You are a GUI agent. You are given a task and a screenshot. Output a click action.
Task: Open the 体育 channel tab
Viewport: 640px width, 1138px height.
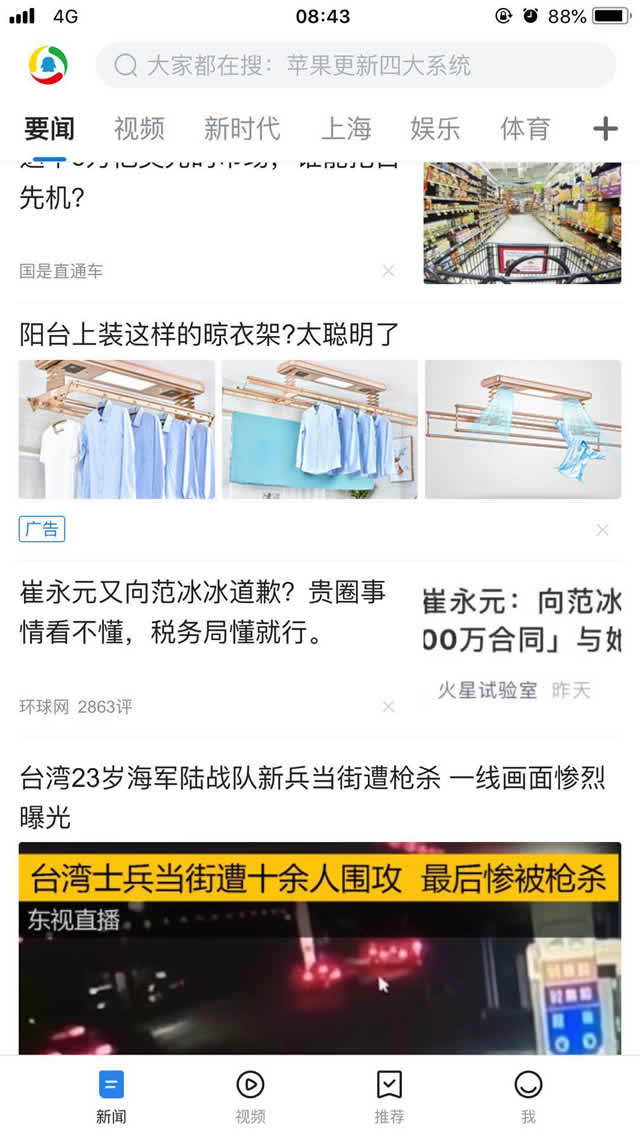coord(525,129)
